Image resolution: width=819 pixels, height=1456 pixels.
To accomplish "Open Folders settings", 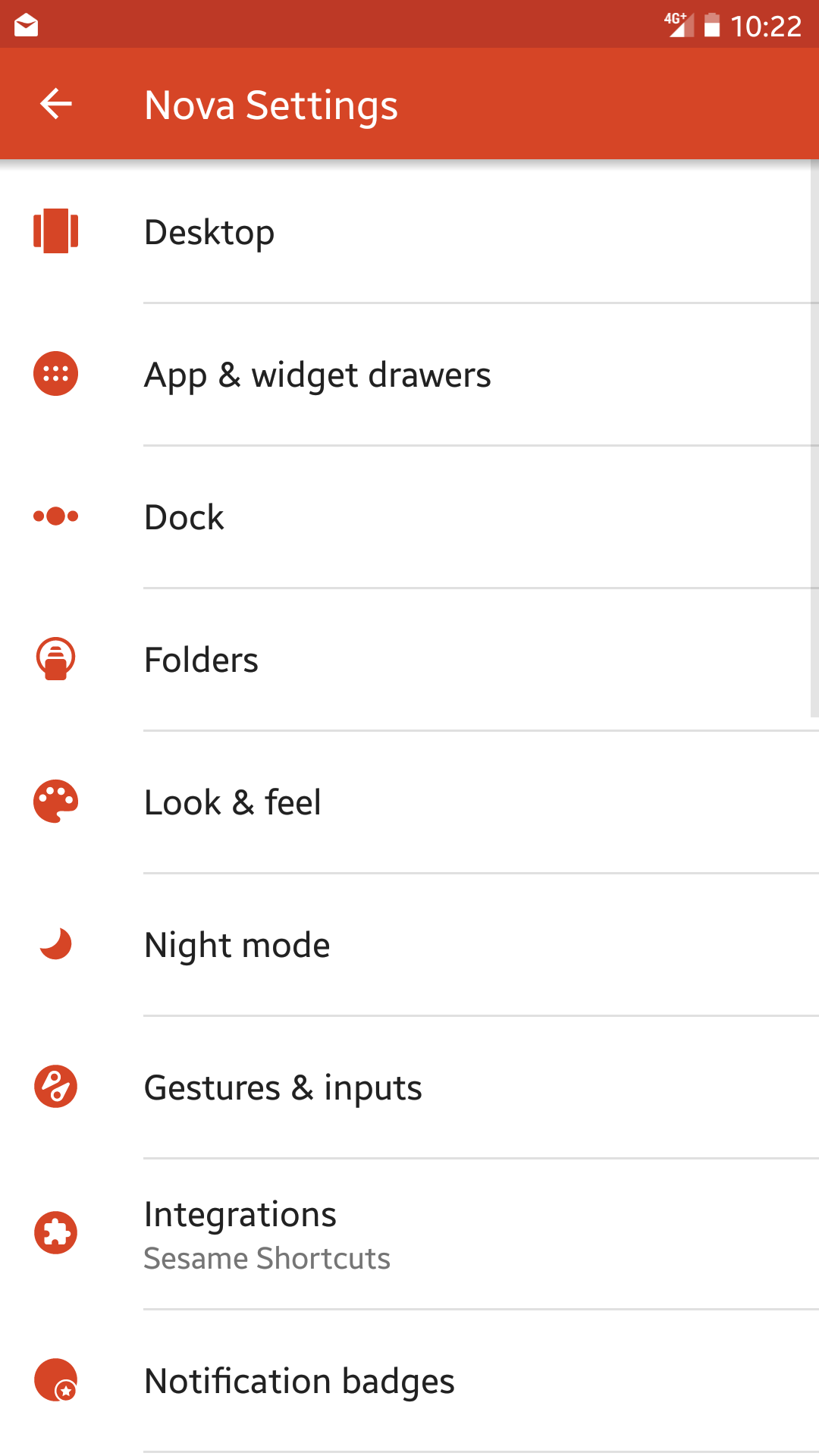I will pyautogui.click(x=409, y=660).
